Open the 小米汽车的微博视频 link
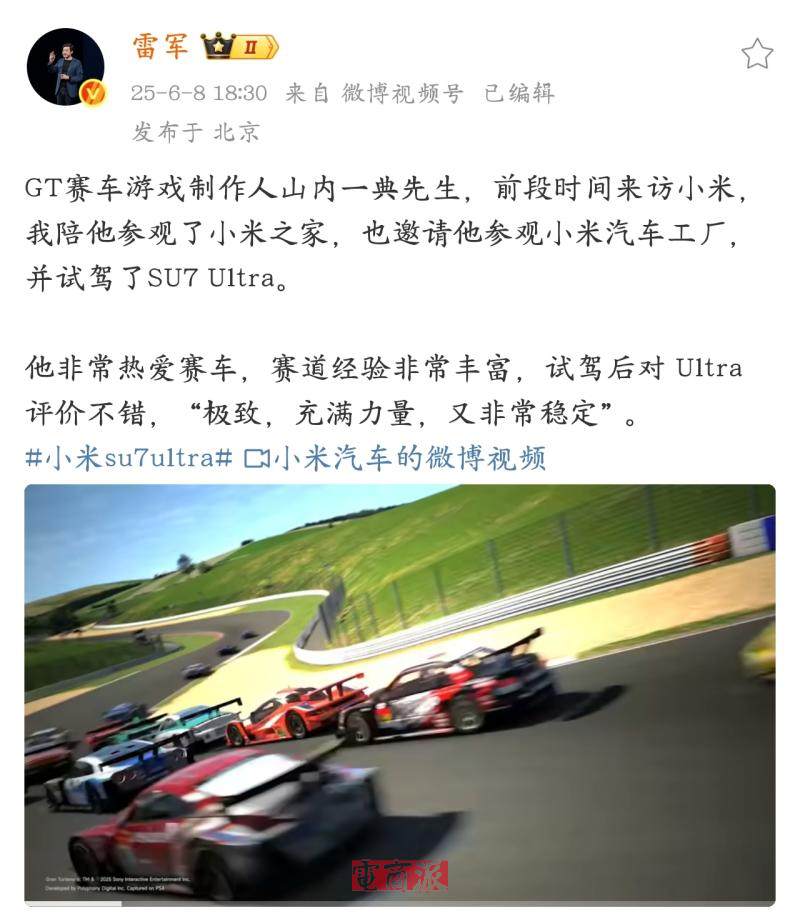The width and height of the screenshot is (800, 913). 396,459
